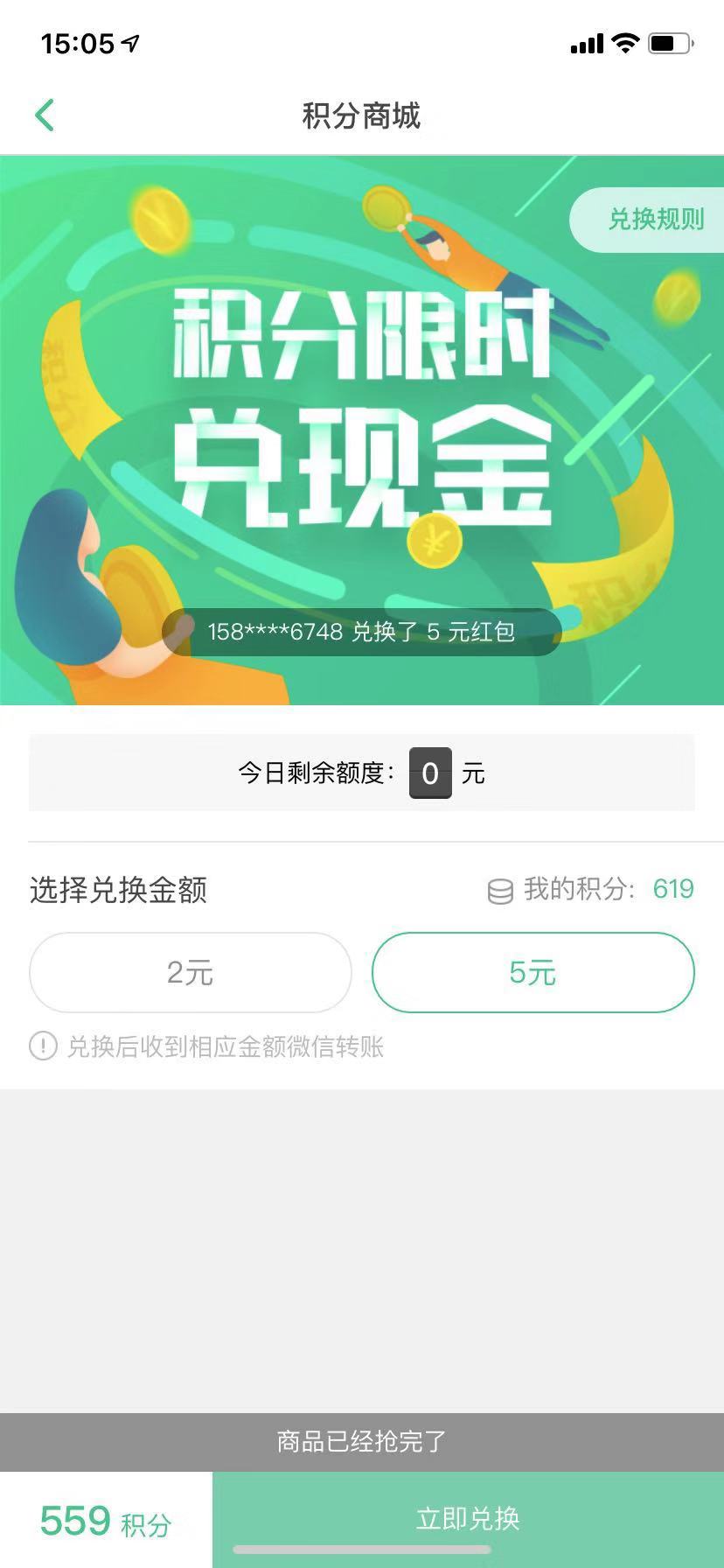Tap the battery indicator at top right

tap(670, 40)
